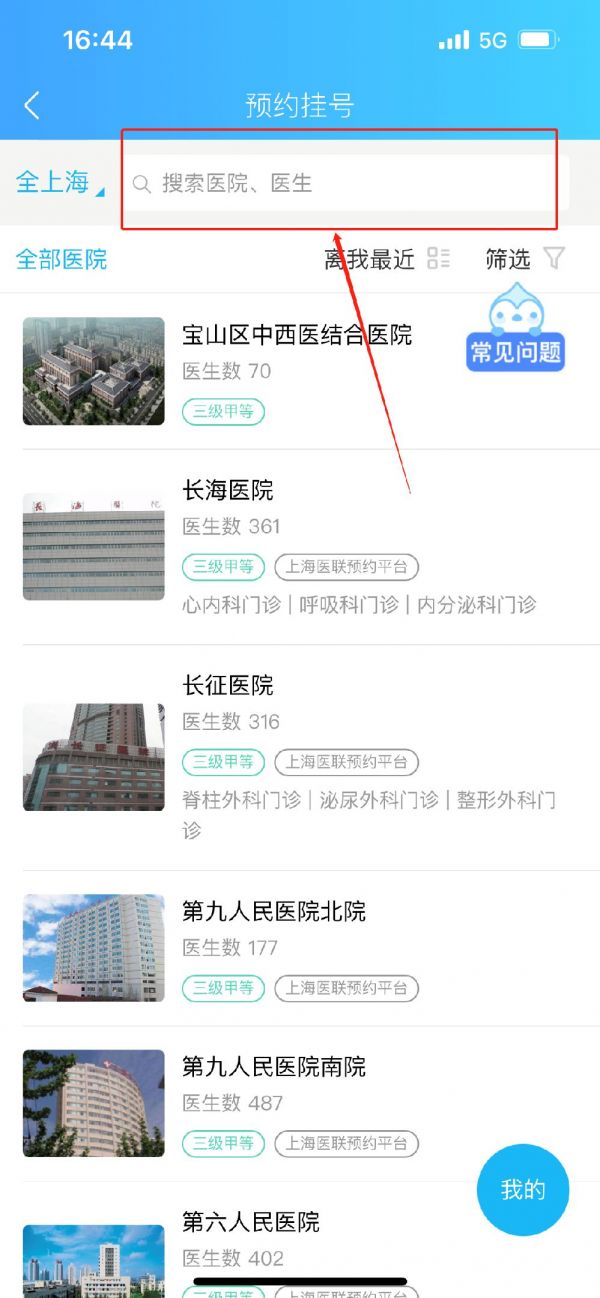600x1298 pixels.
Task: Open the 常见问题 help mascot
Action: point(516,330)
